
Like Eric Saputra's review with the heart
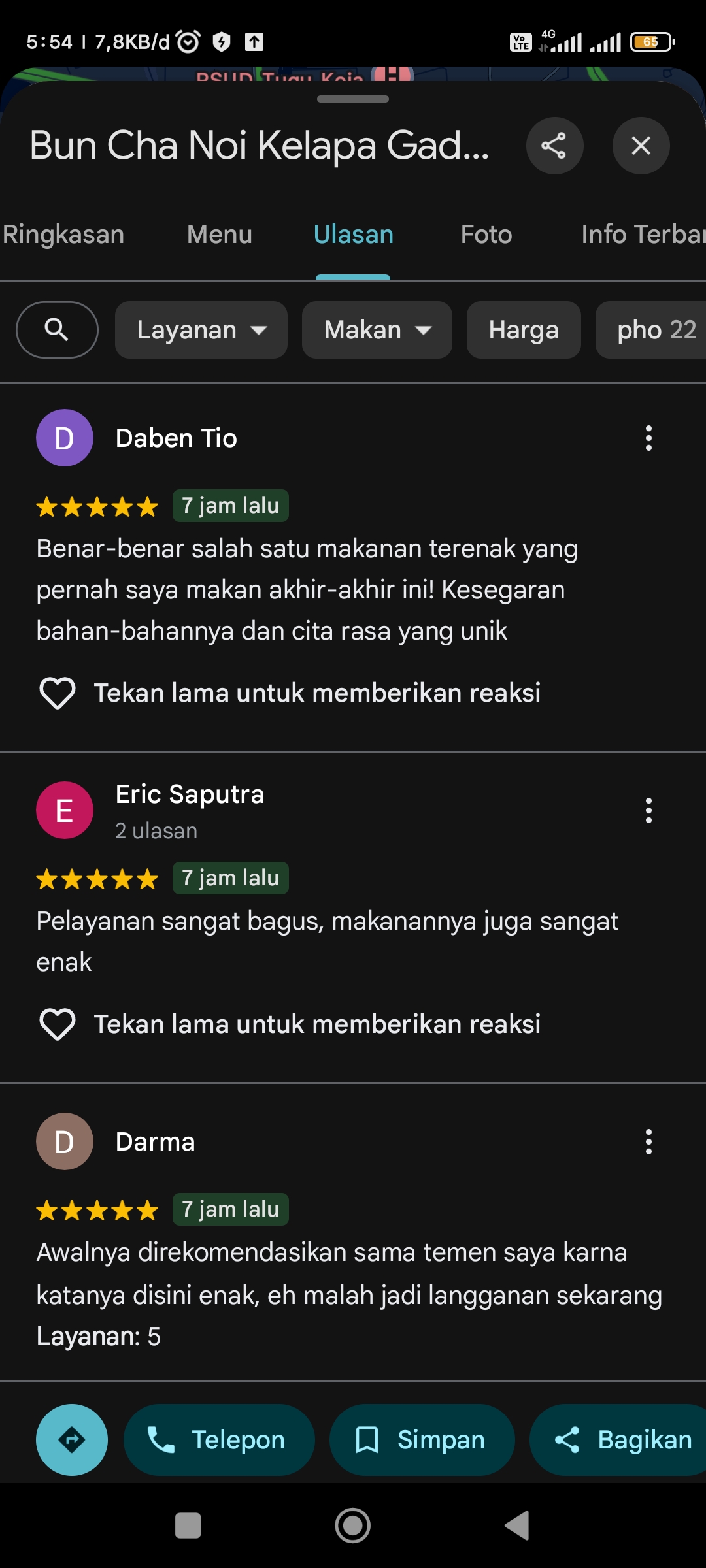58,1024
